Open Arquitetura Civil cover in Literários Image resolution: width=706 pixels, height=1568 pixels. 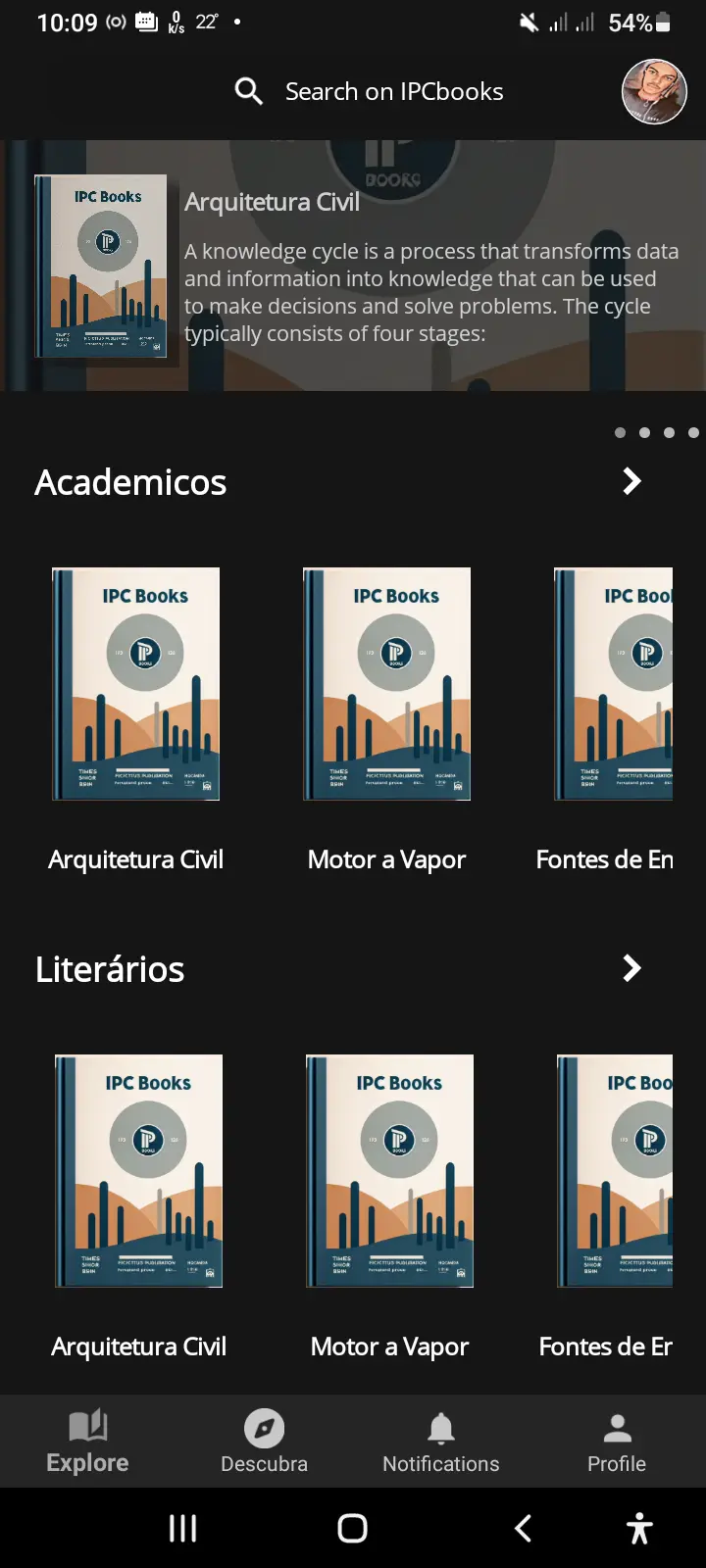[137, 1171]
